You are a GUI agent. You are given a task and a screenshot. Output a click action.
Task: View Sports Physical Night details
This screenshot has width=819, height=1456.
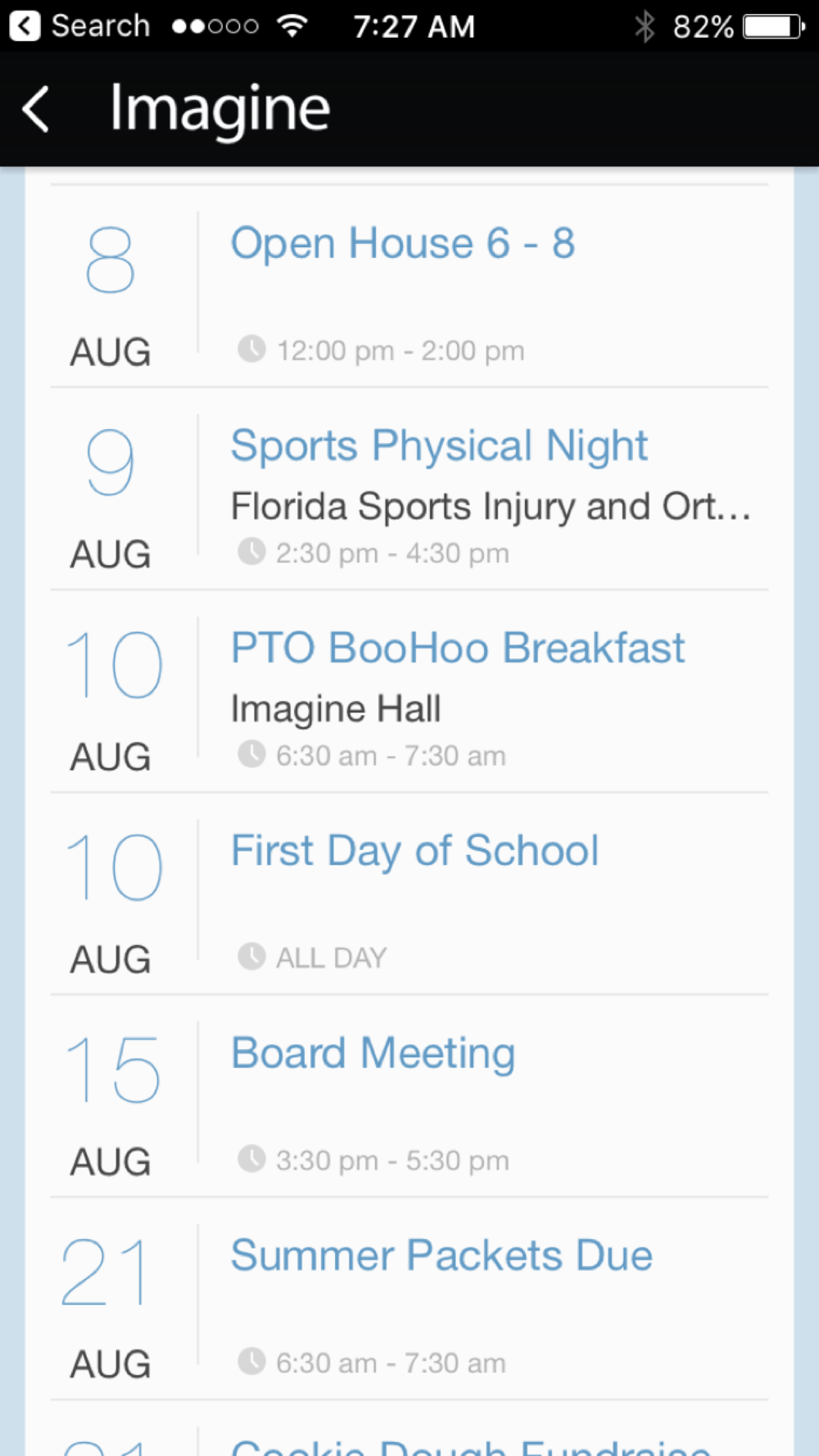409,489
